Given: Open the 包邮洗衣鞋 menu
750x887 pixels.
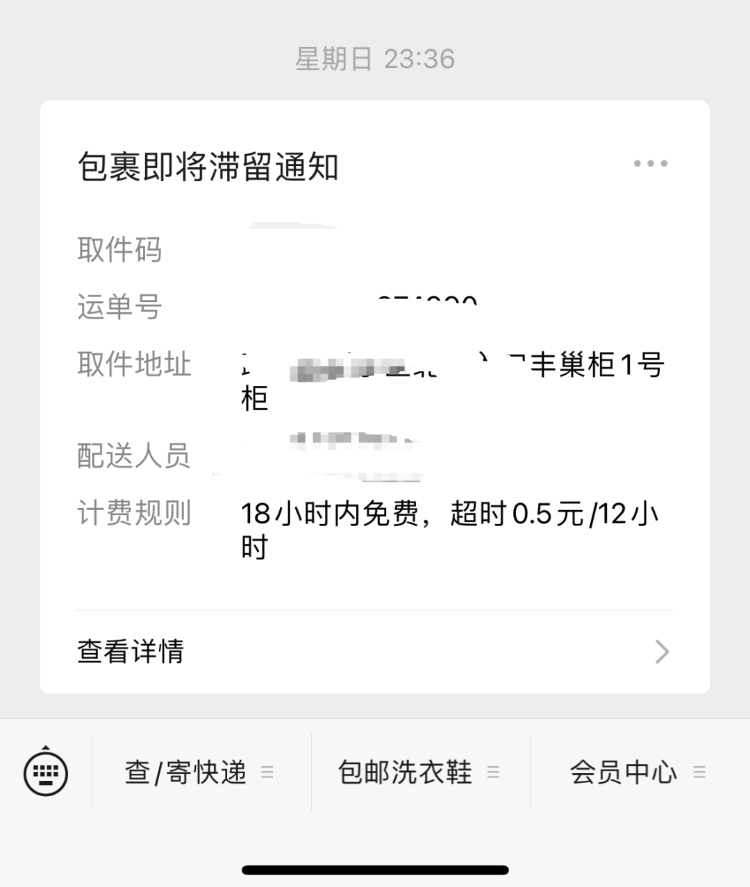Looking at the screenshot, I should (x=419, y=773).
